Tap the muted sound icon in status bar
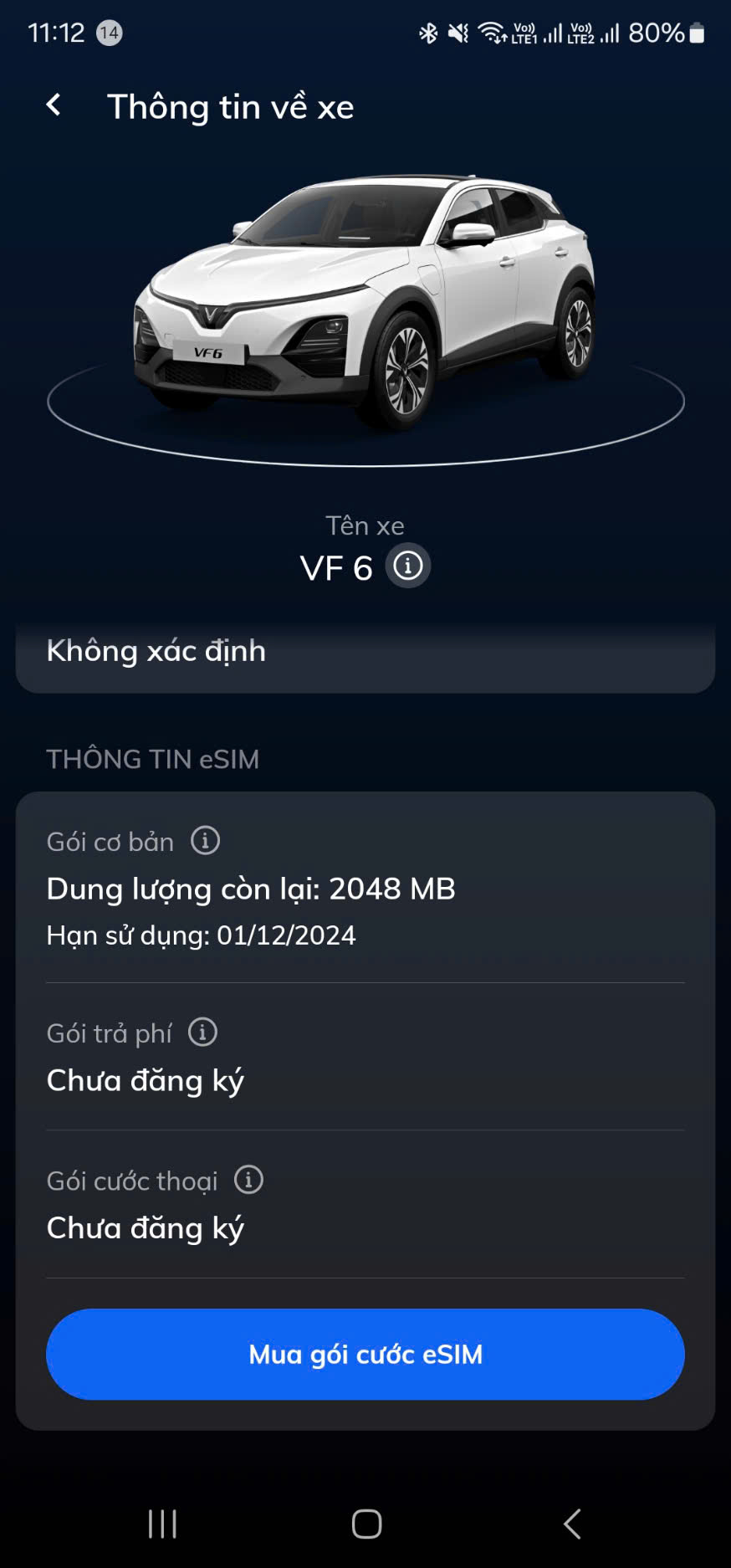731x1568 pixels. [x=458, y=32]
